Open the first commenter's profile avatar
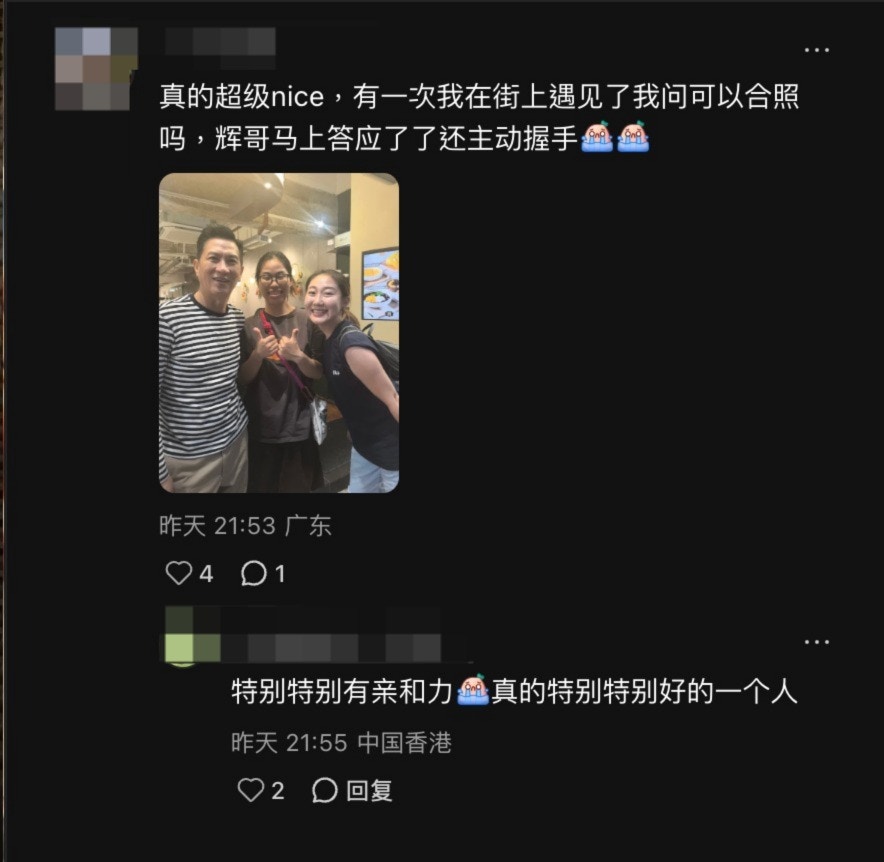The width and height of the screenshot is (884, 862). [x=96, y=68]
